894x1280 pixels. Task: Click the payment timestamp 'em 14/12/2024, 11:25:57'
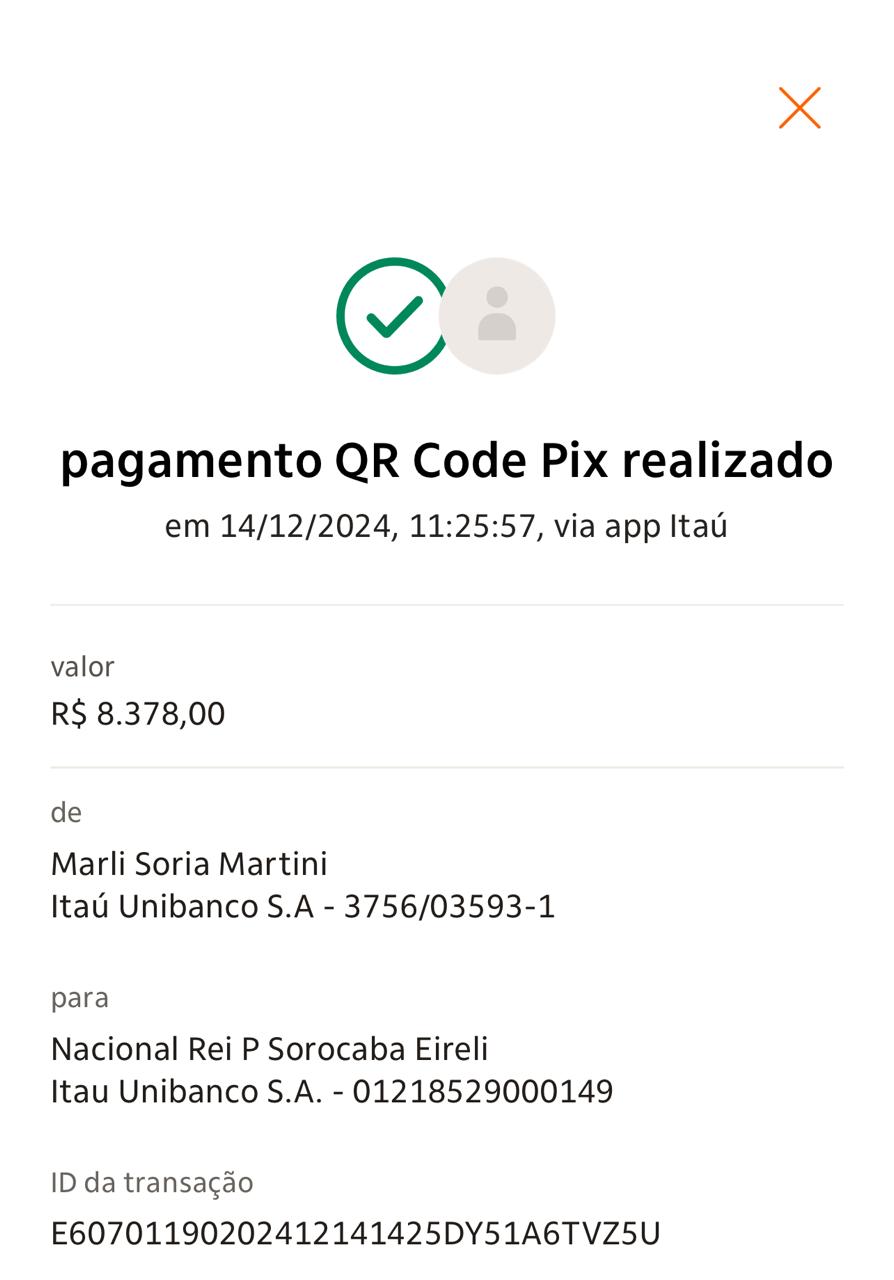pos(447,524)
